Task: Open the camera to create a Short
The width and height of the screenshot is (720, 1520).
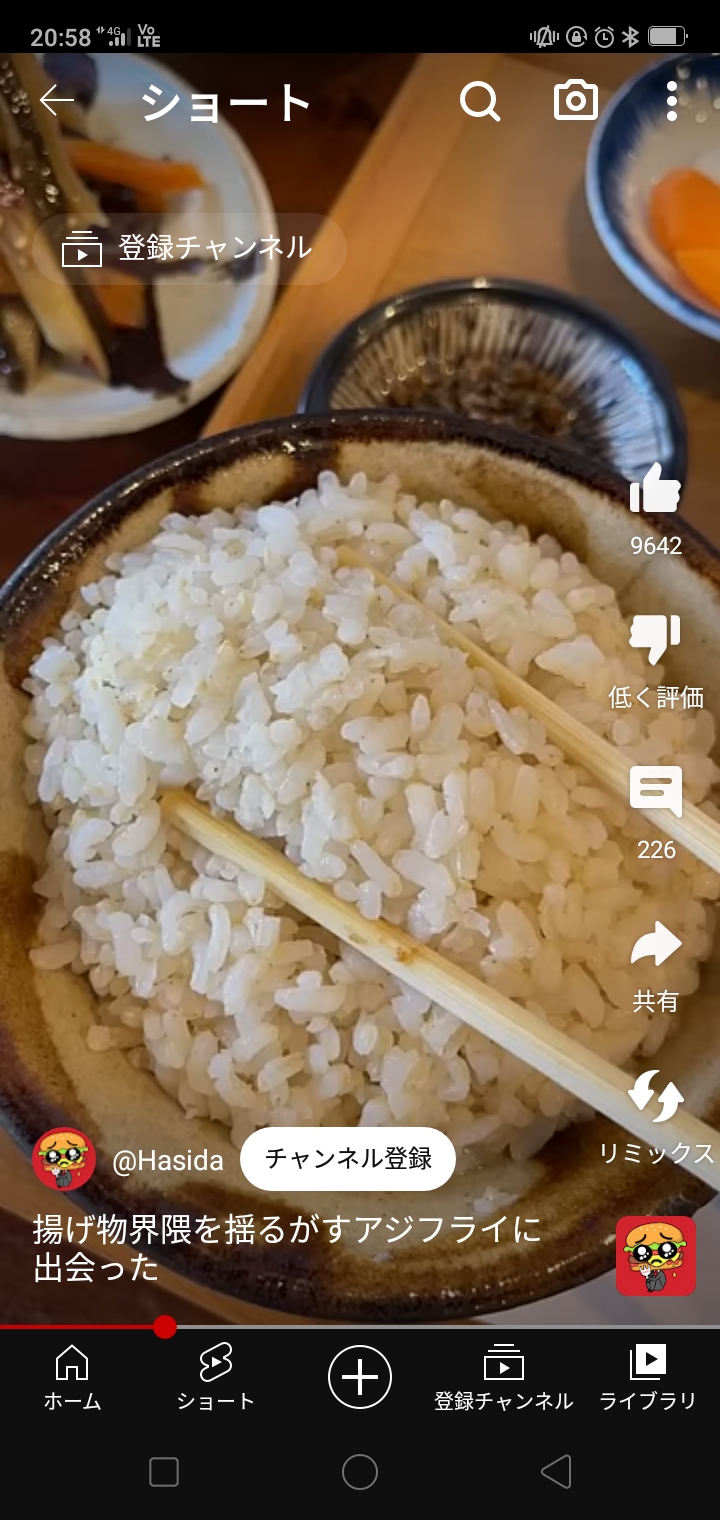Action: click(576, 101)
